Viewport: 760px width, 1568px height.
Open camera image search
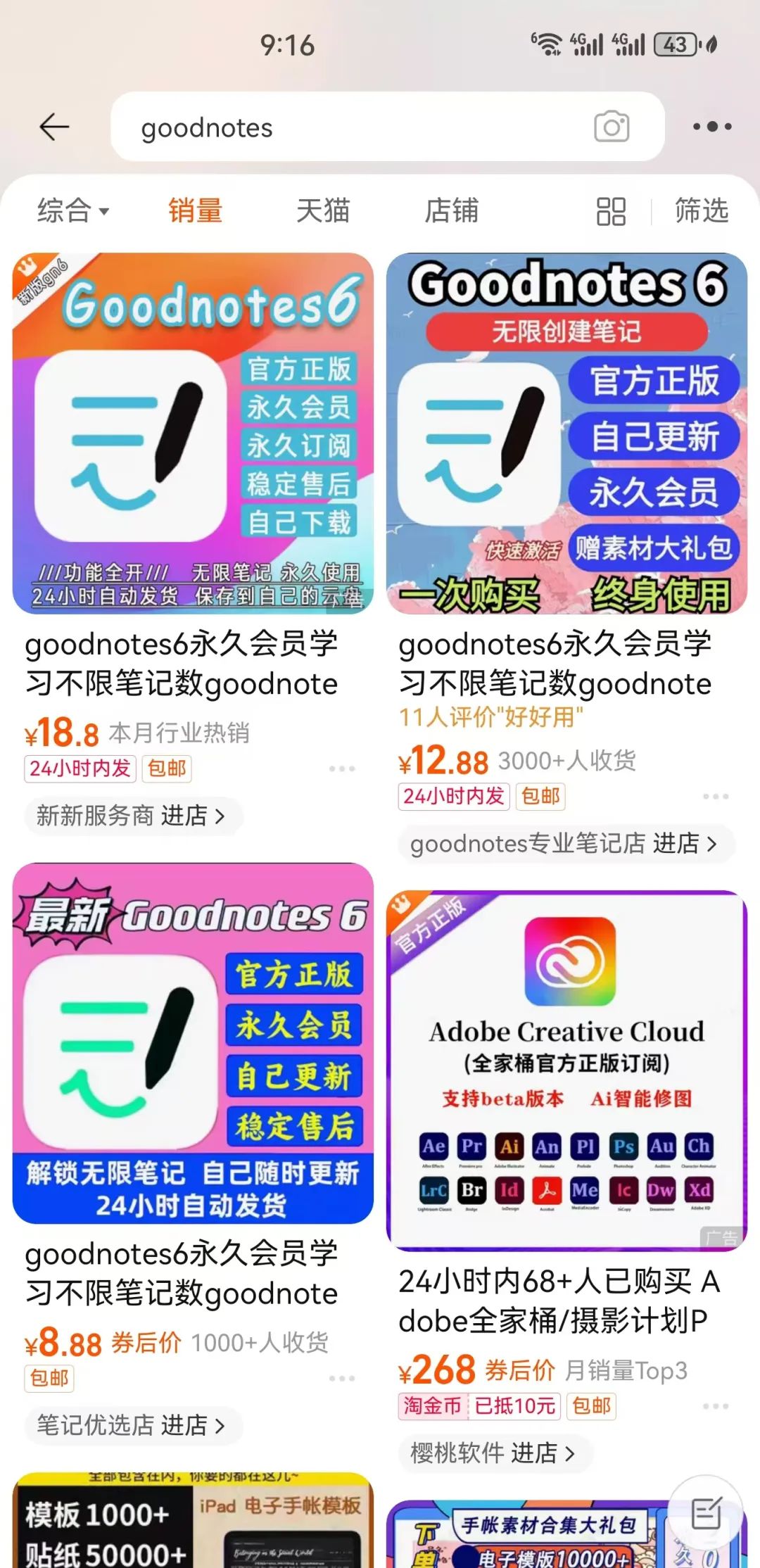click(611, 127)
